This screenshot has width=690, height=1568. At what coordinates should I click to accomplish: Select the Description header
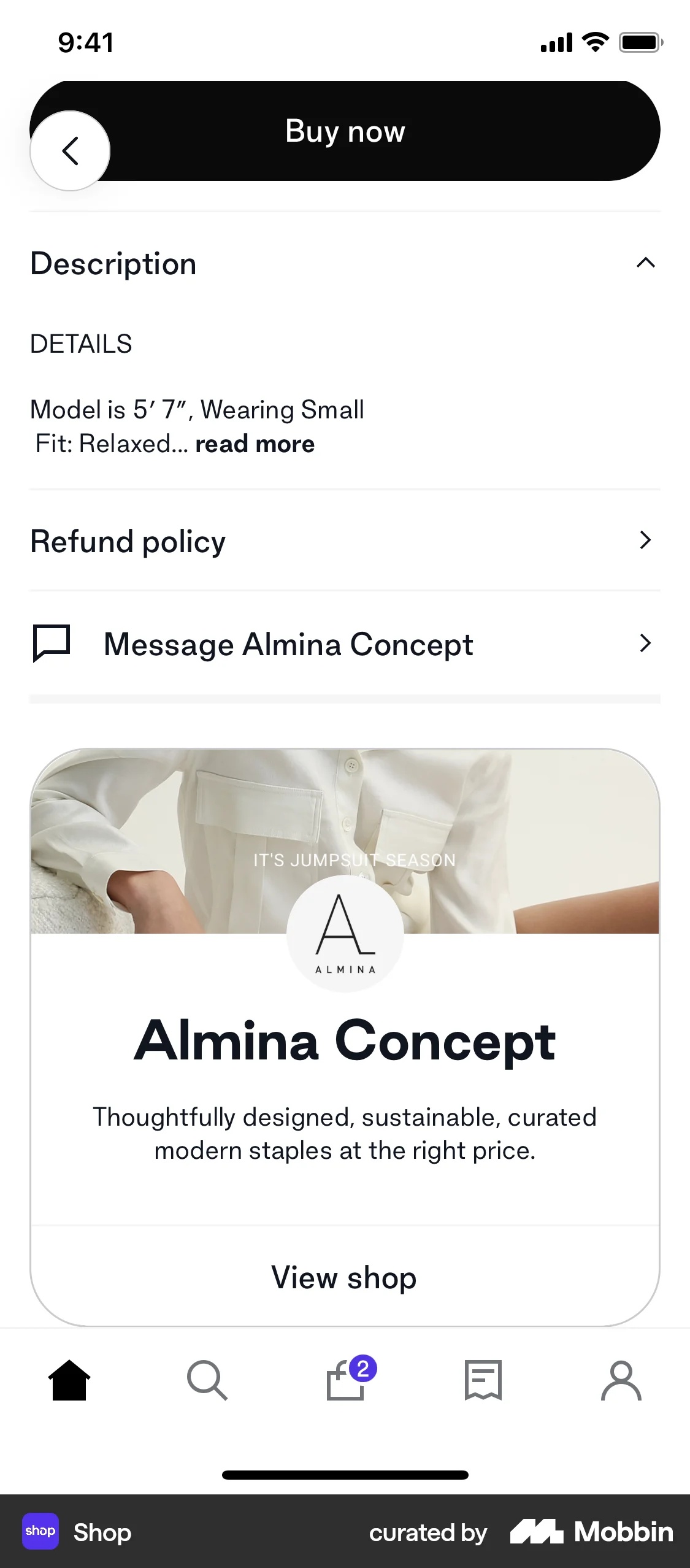[112, 263]
